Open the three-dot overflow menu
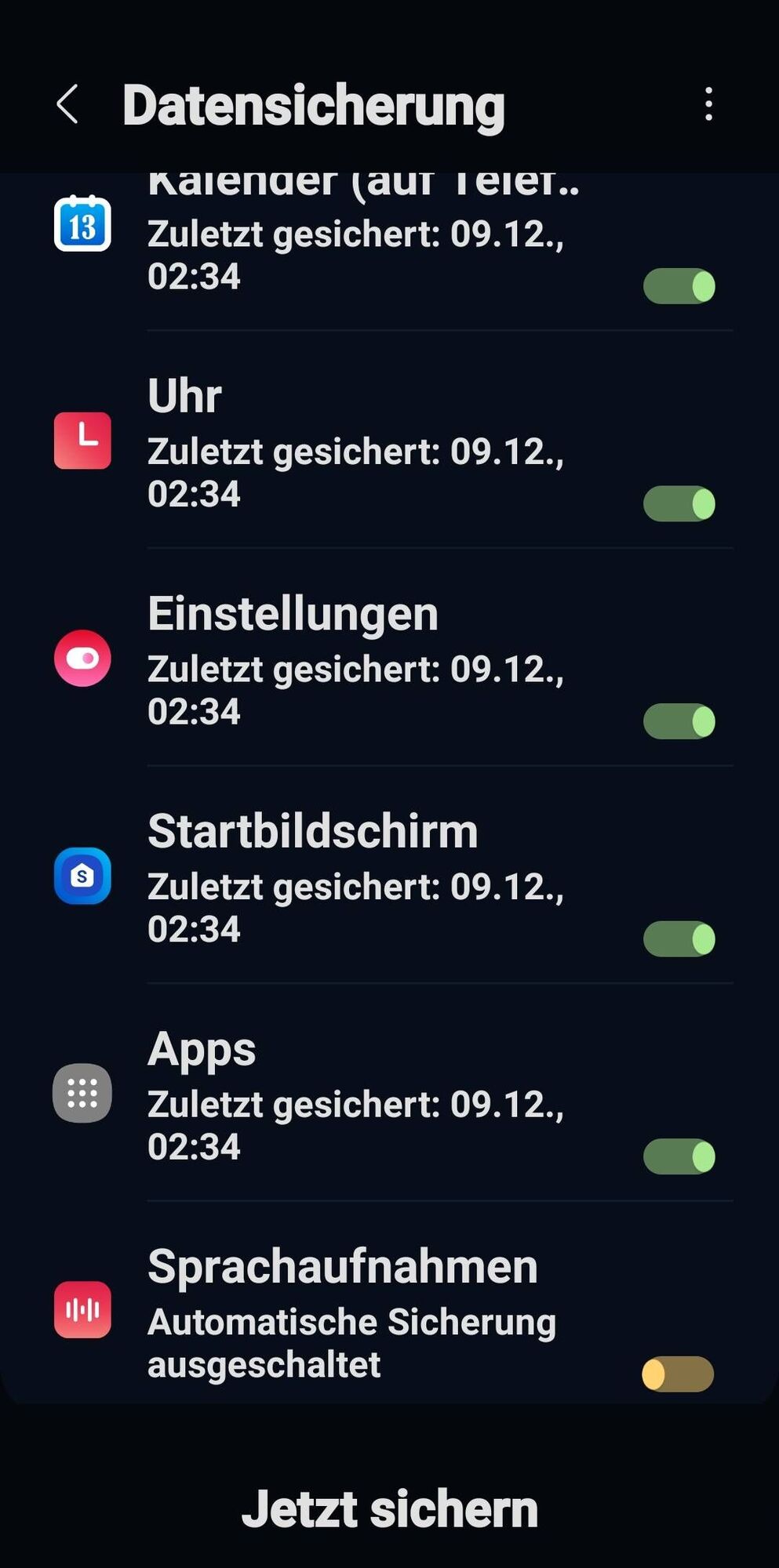Image resolution: width=779 pixels, height=1568 pixels. 708,104
